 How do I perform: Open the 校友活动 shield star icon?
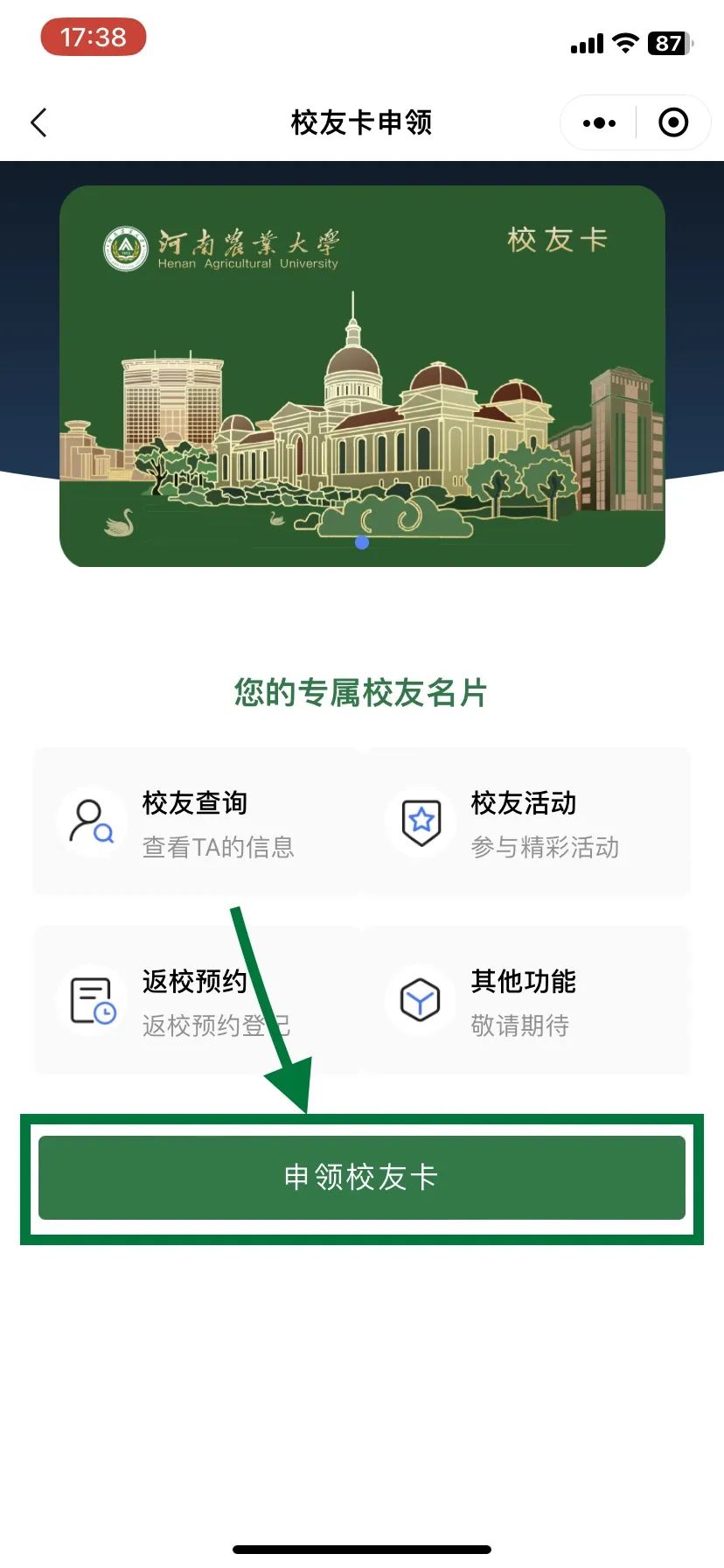pos(420,822)
